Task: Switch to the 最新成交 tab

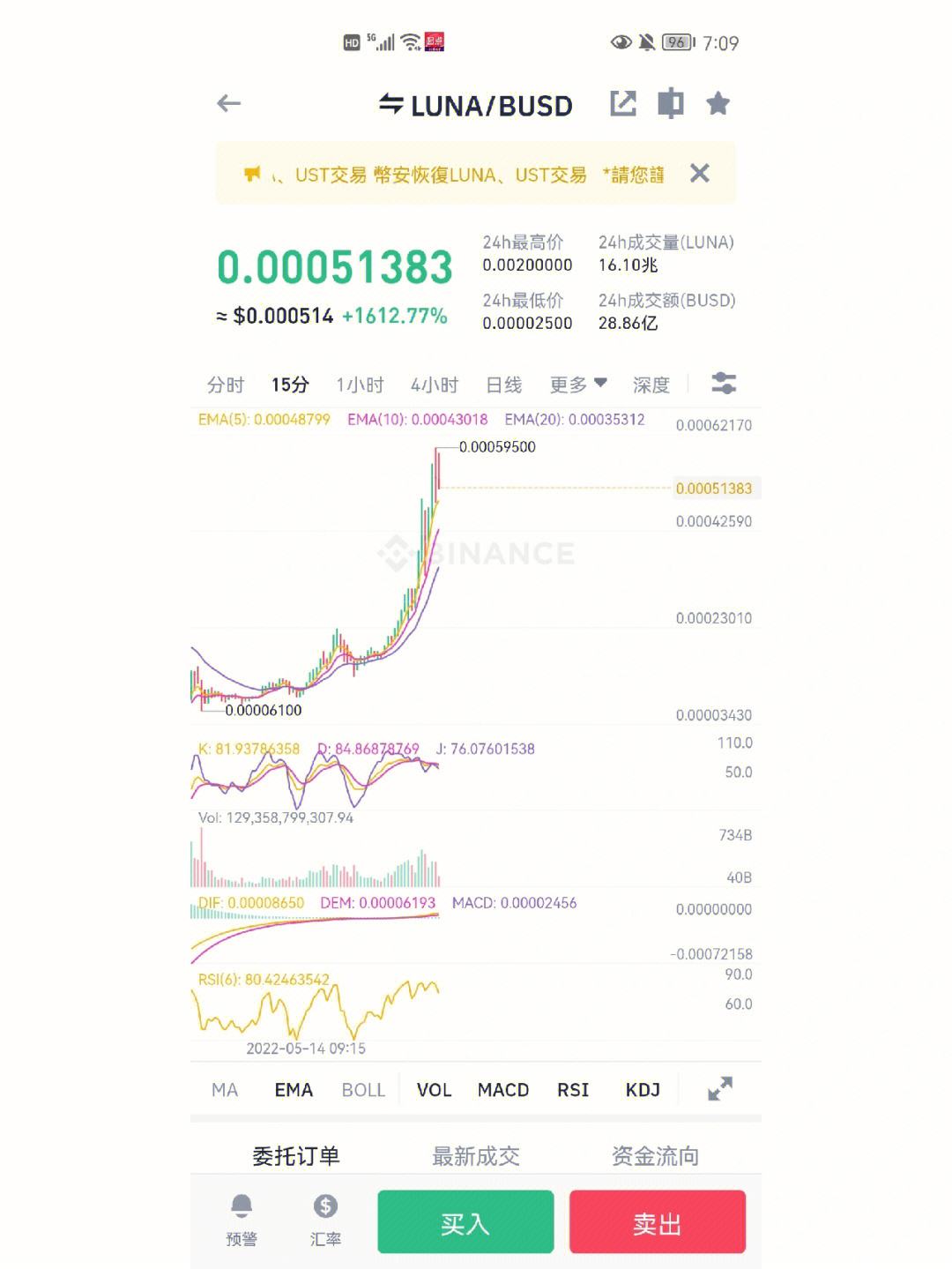Action: [x=476, y=1156]
